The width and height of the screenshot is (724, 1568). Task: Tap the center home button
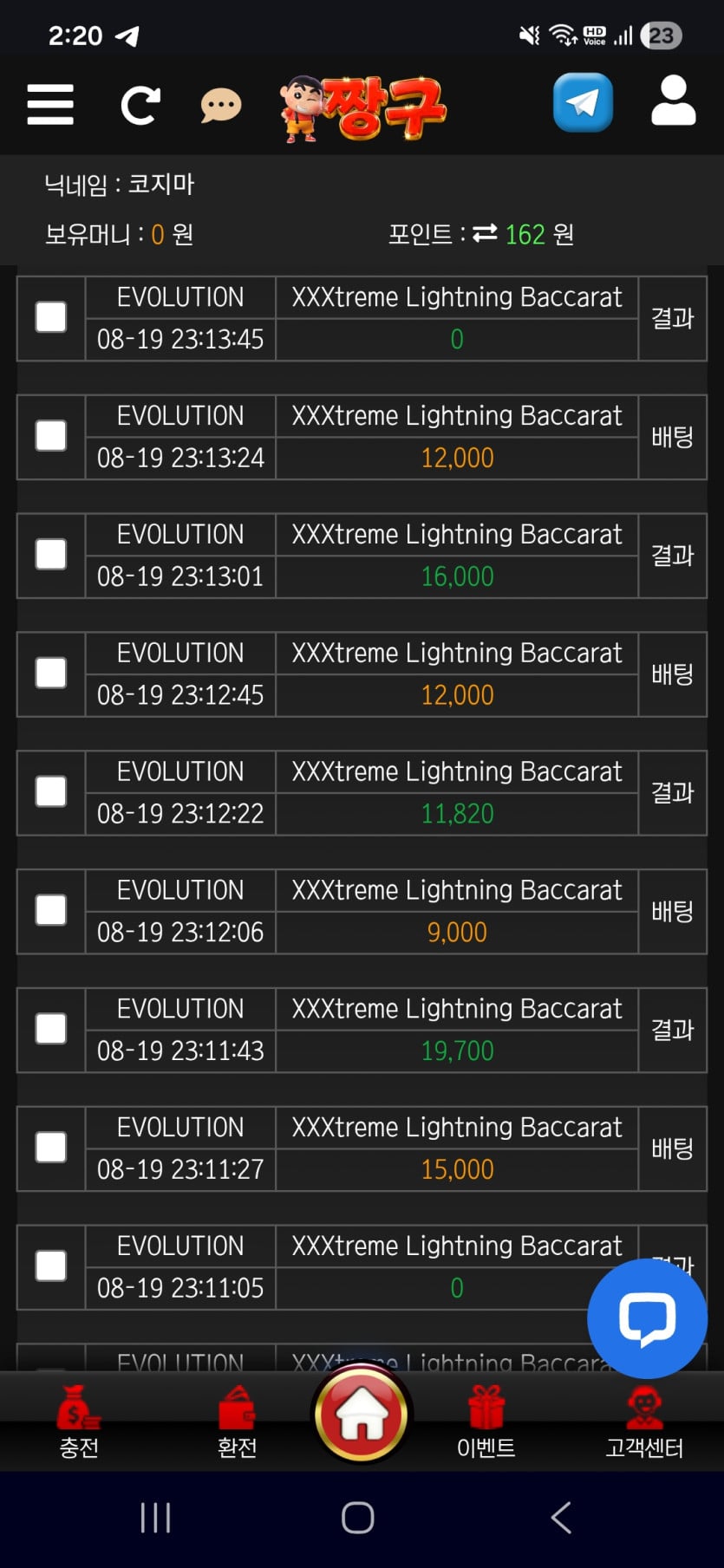pos(362,1414)
